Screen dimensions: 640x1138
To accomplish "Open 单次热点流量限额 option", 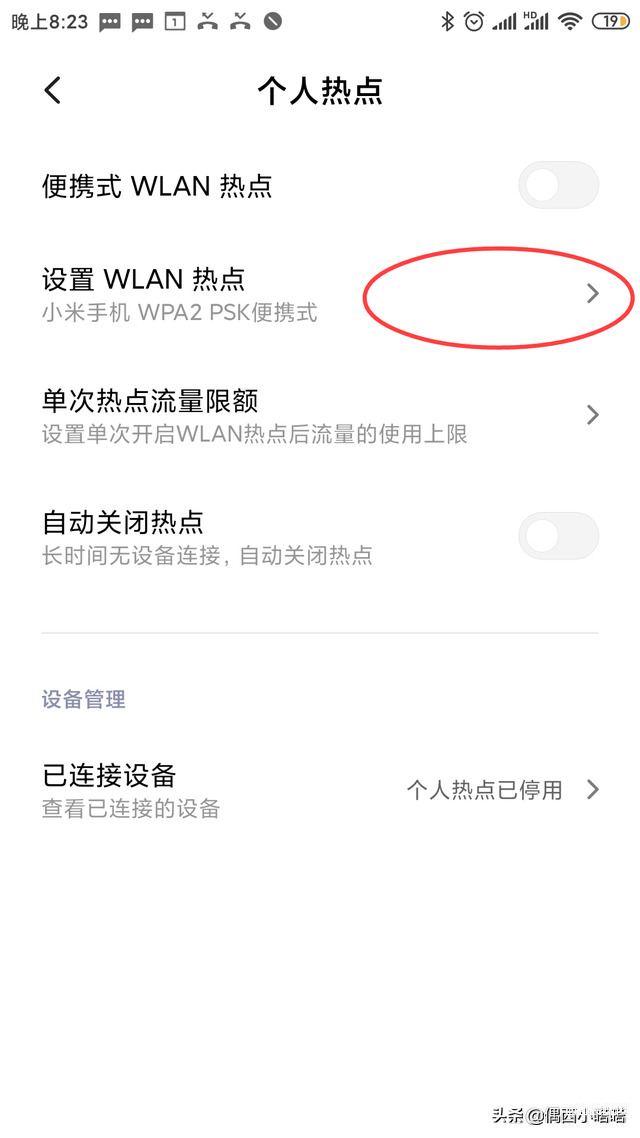I will pyautogui.click(x=320, y=415).
